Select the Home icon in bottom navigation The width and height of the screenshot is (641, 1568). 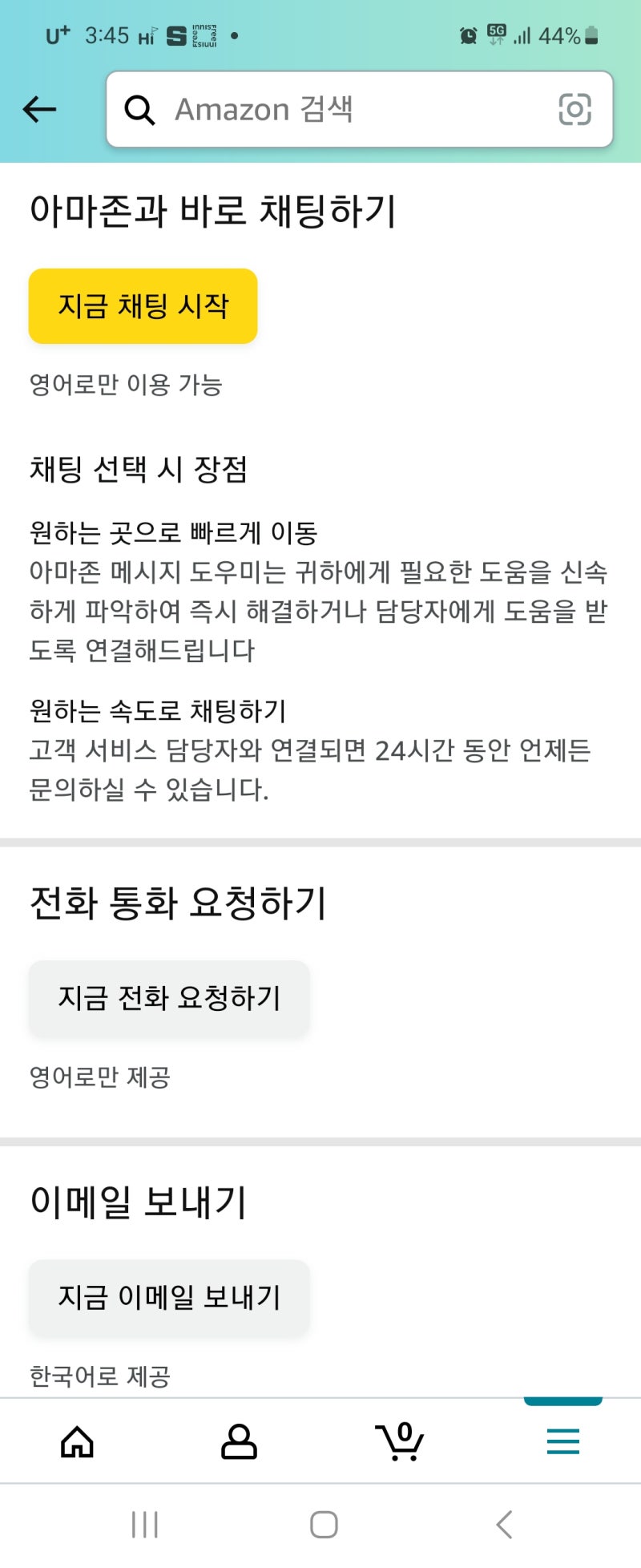point(77,1443)
